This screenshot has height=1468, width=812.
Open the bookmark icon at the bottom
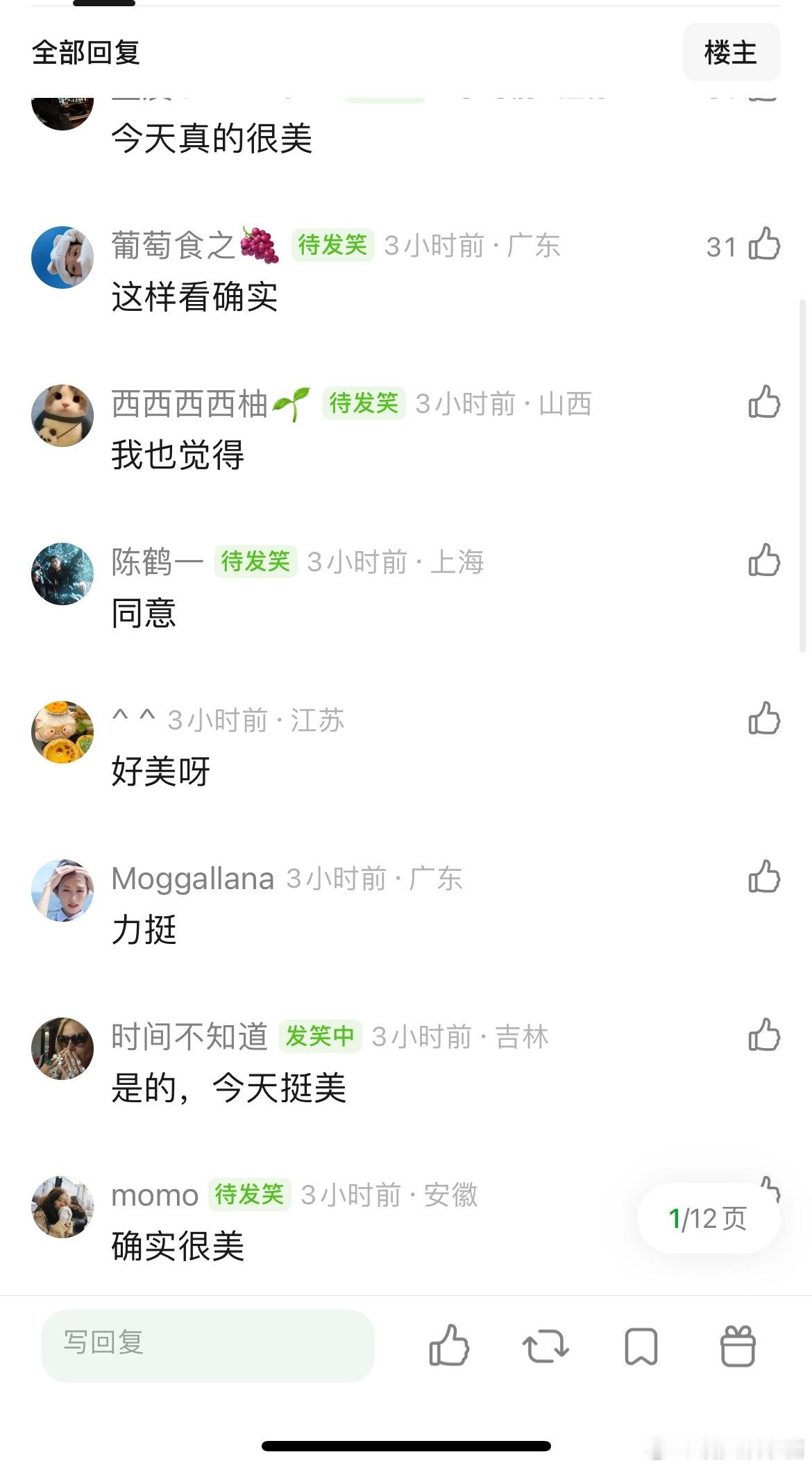pos(641,1347)
